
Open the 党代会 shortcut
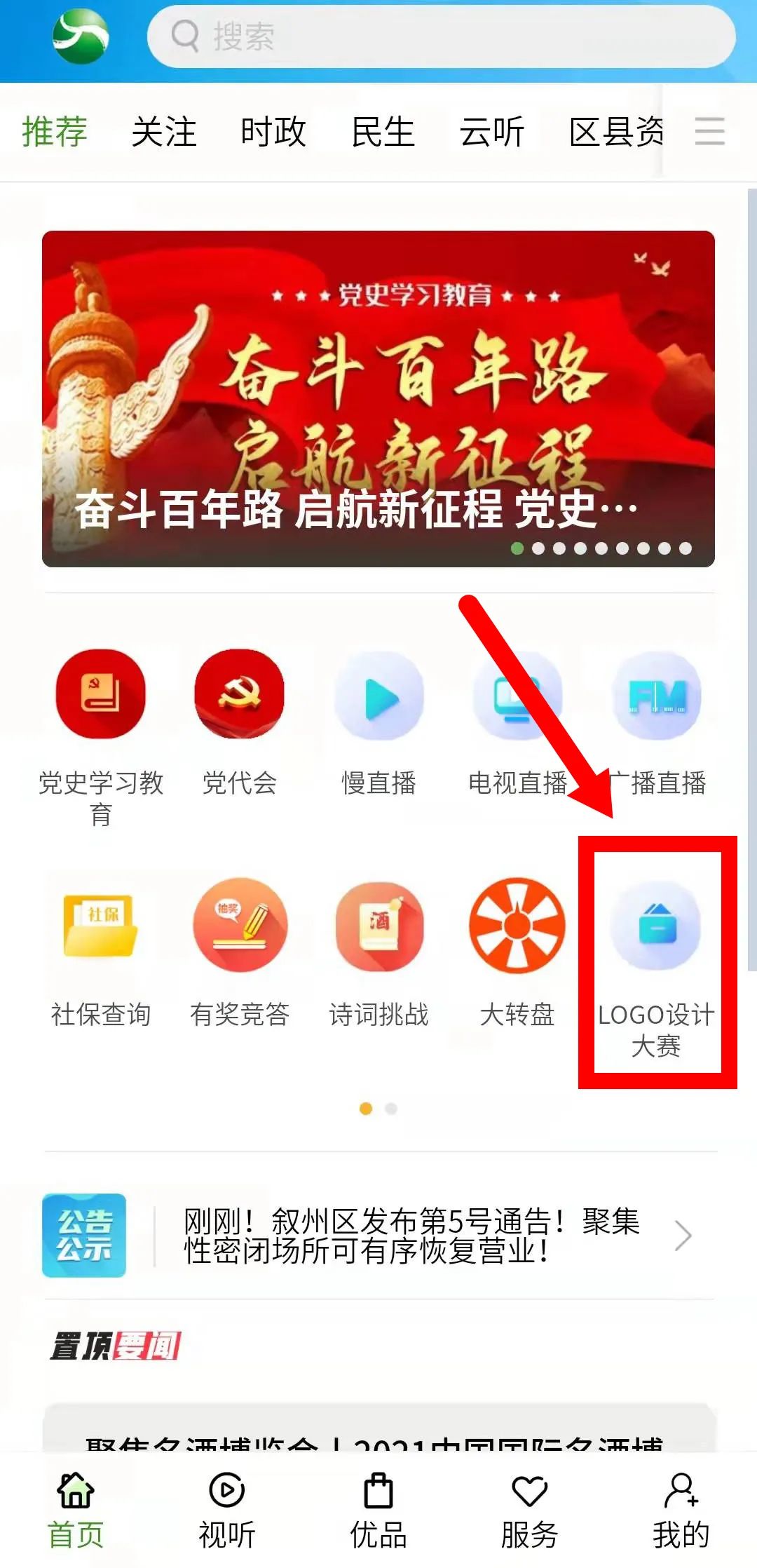pyautogui.click(x=240, y=722)
